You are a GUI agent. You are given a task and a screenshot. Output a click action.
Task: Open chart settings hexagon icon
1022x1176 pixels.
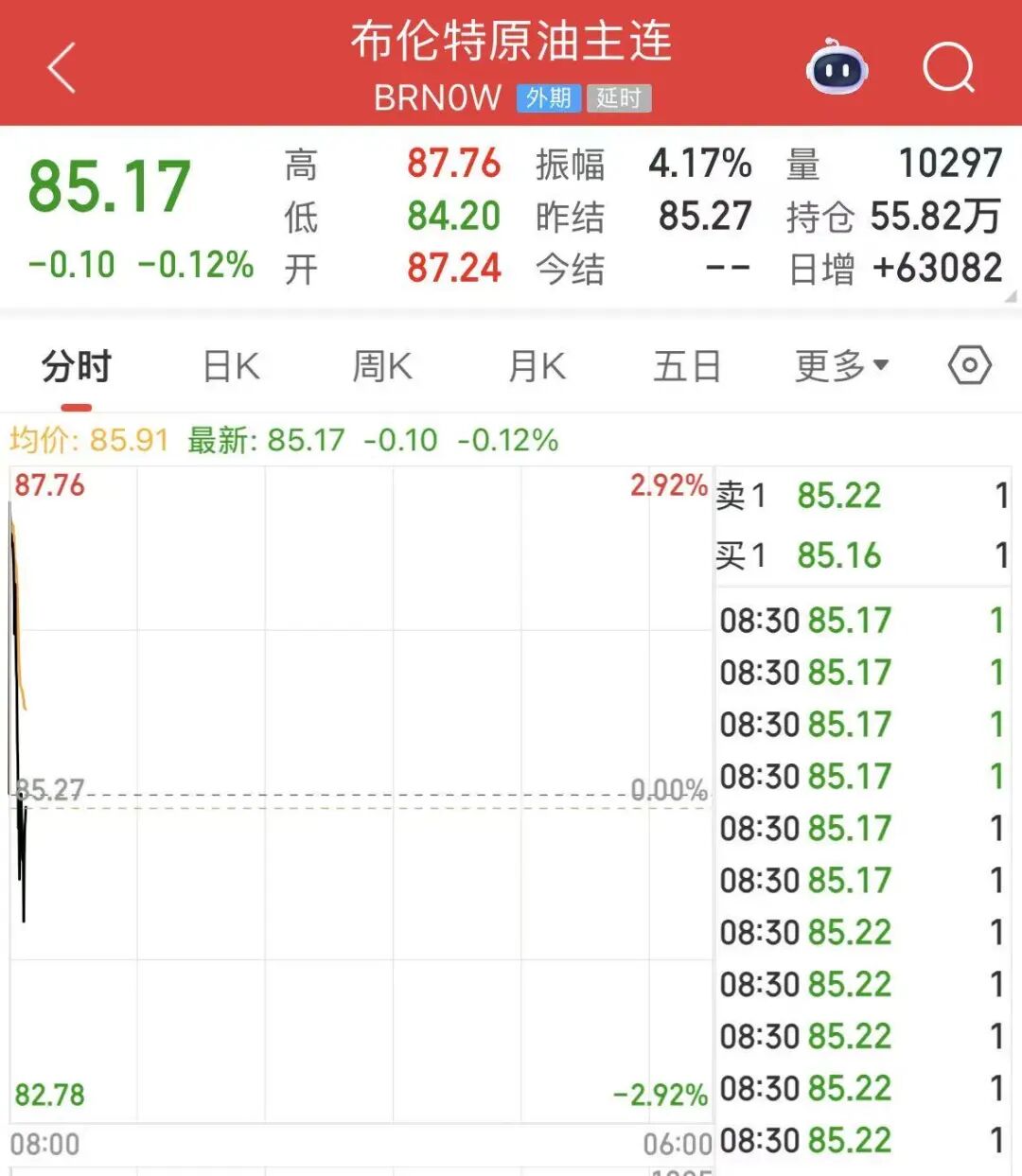point(970,365)
